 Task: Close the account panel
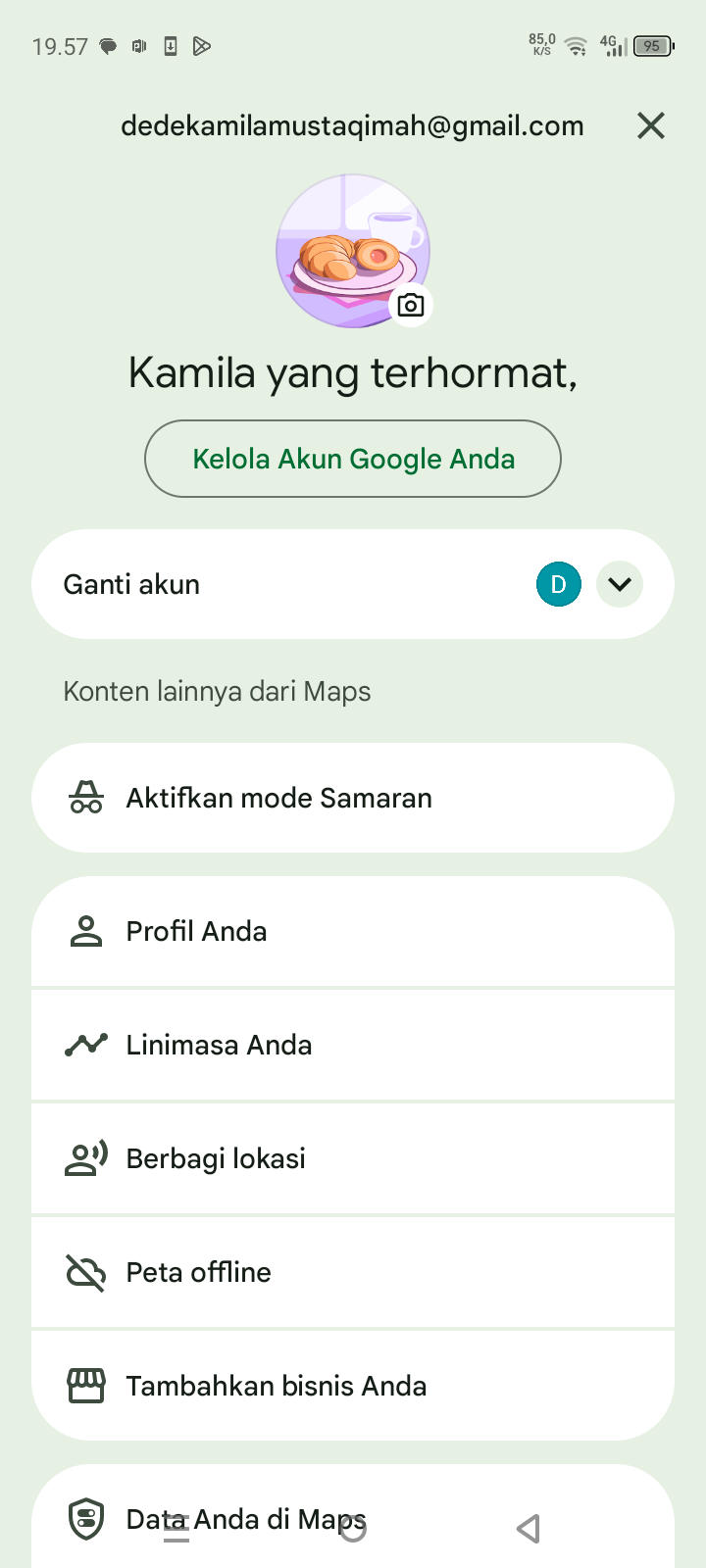click(651, 125)
